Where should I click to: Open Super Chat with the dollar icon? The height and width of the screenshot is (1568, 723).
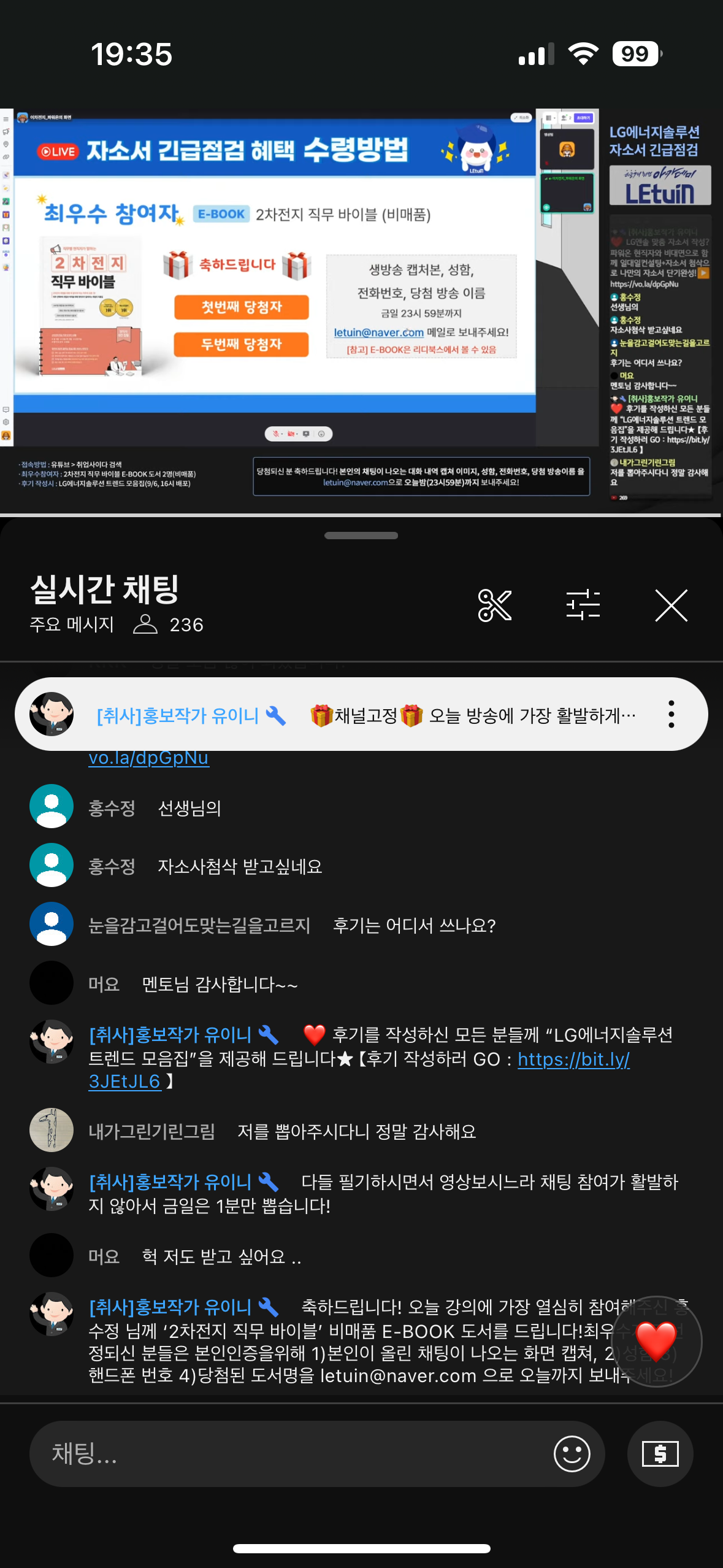tap(660, 1453)
